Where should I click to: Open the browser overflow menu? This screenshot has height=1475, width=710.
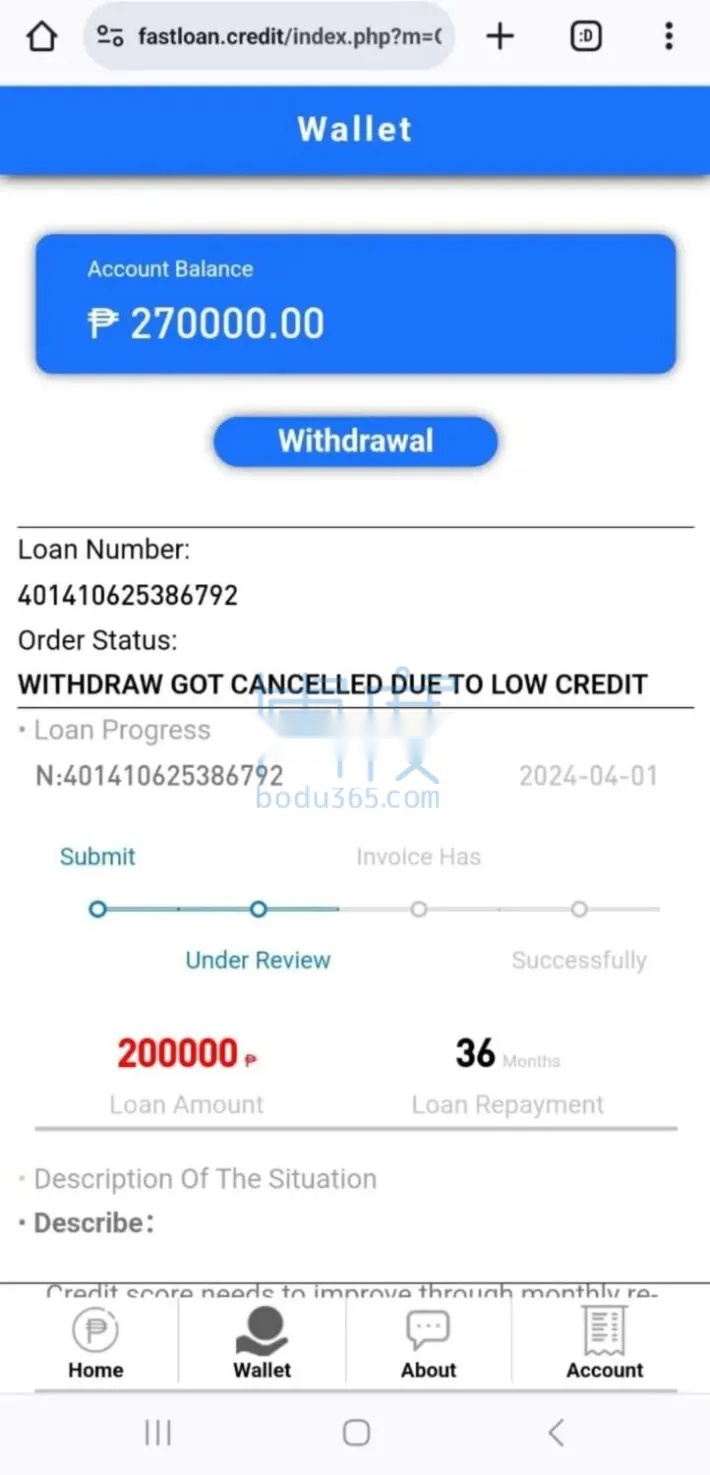(x=668, y=37)
